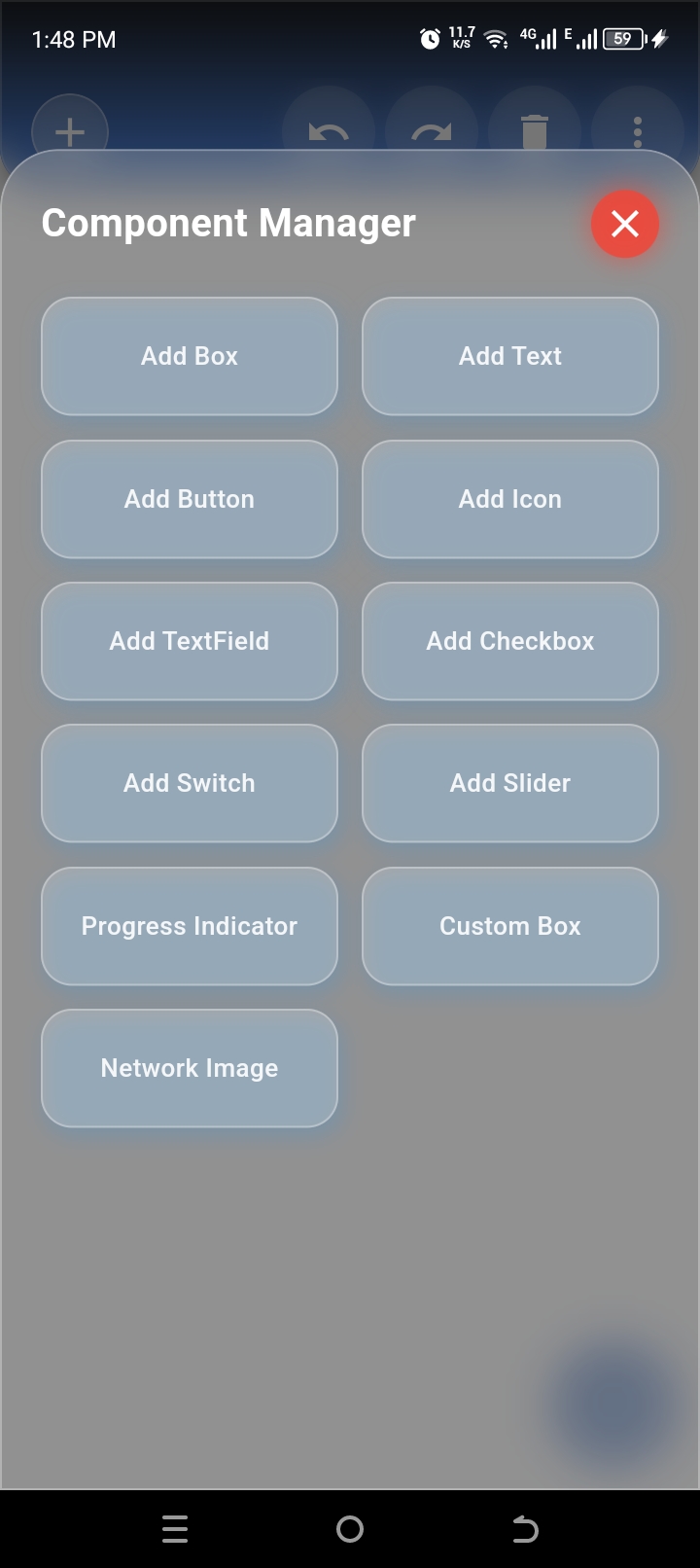700x1568 pixels.
Task: Add a Network Image
Action: tap(190, 1068)
